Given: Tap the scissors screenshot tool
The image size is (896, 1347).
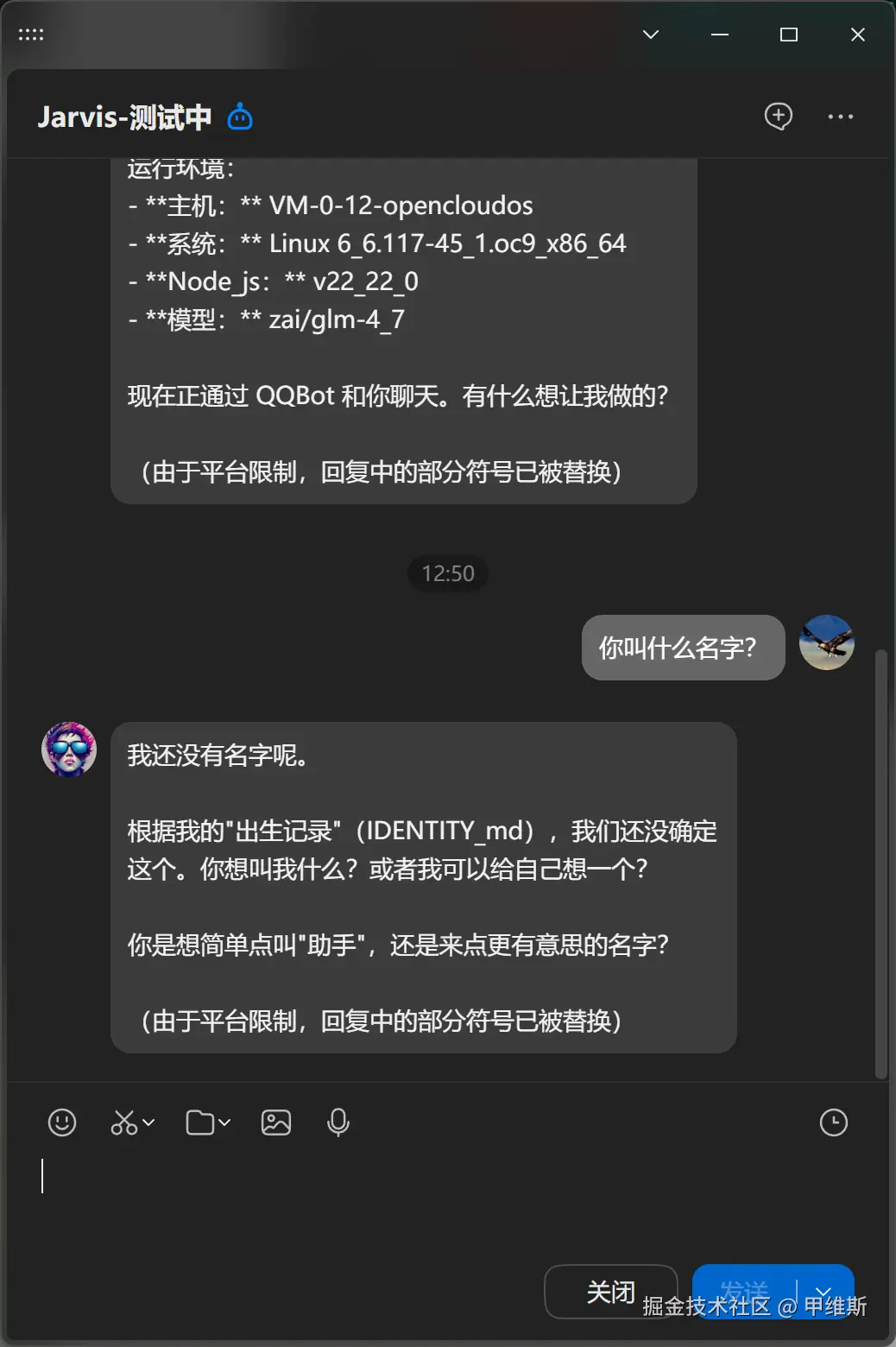Looking at the screenshot, I should coord(124,1122).
